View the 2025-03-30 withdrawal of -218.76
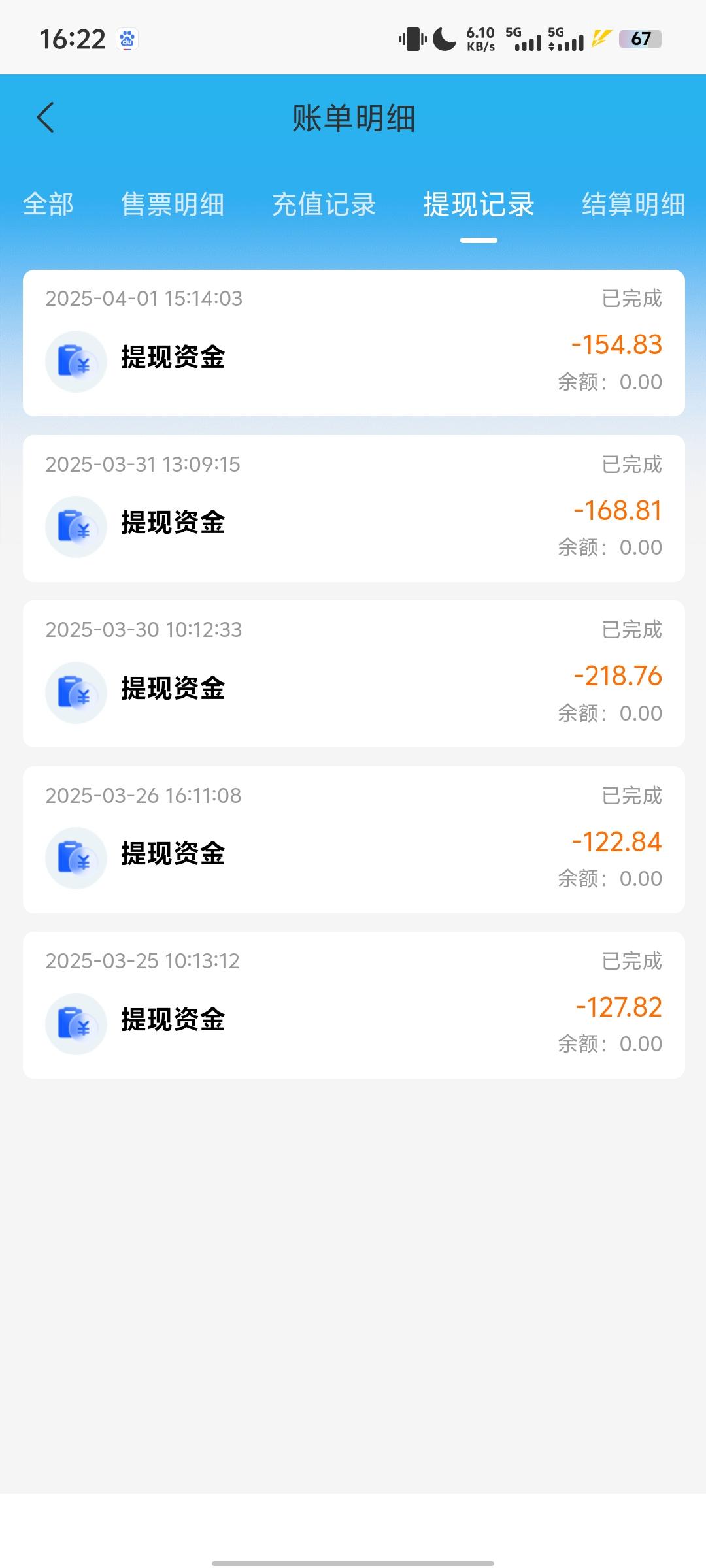The height and width of the screenshot is (1568, 706). click(354, 674)
